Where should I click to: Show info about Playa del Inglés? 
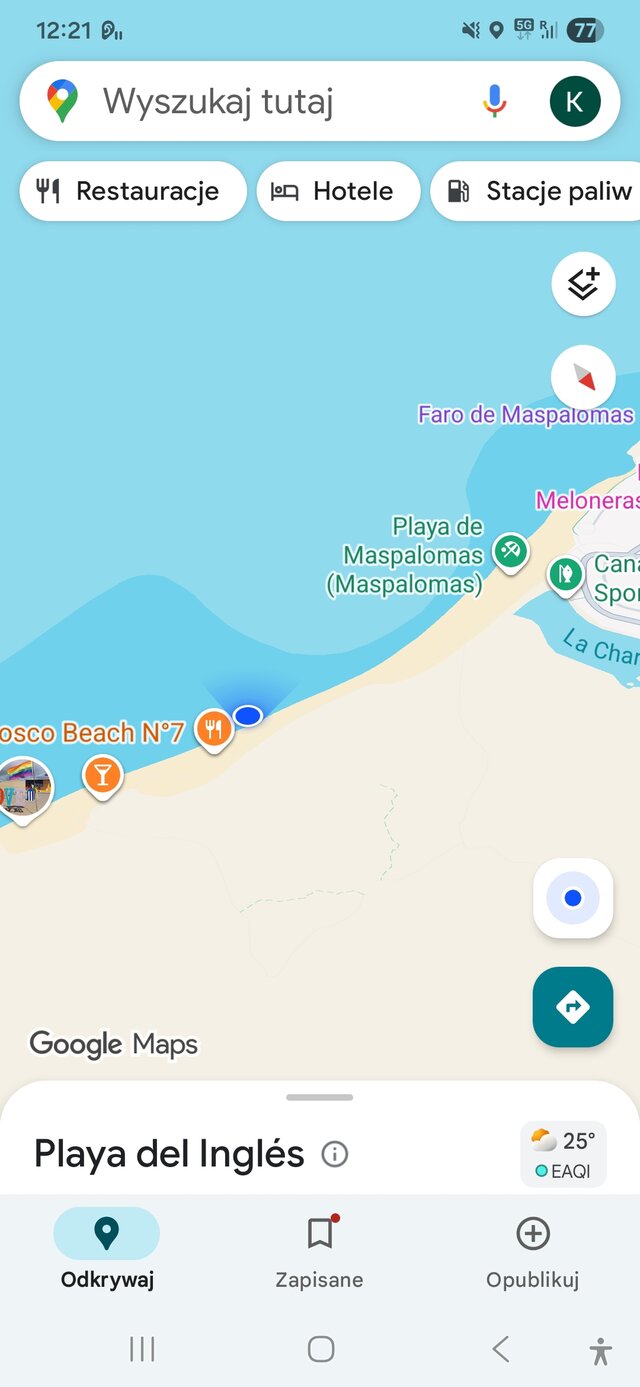point(335,1155)
